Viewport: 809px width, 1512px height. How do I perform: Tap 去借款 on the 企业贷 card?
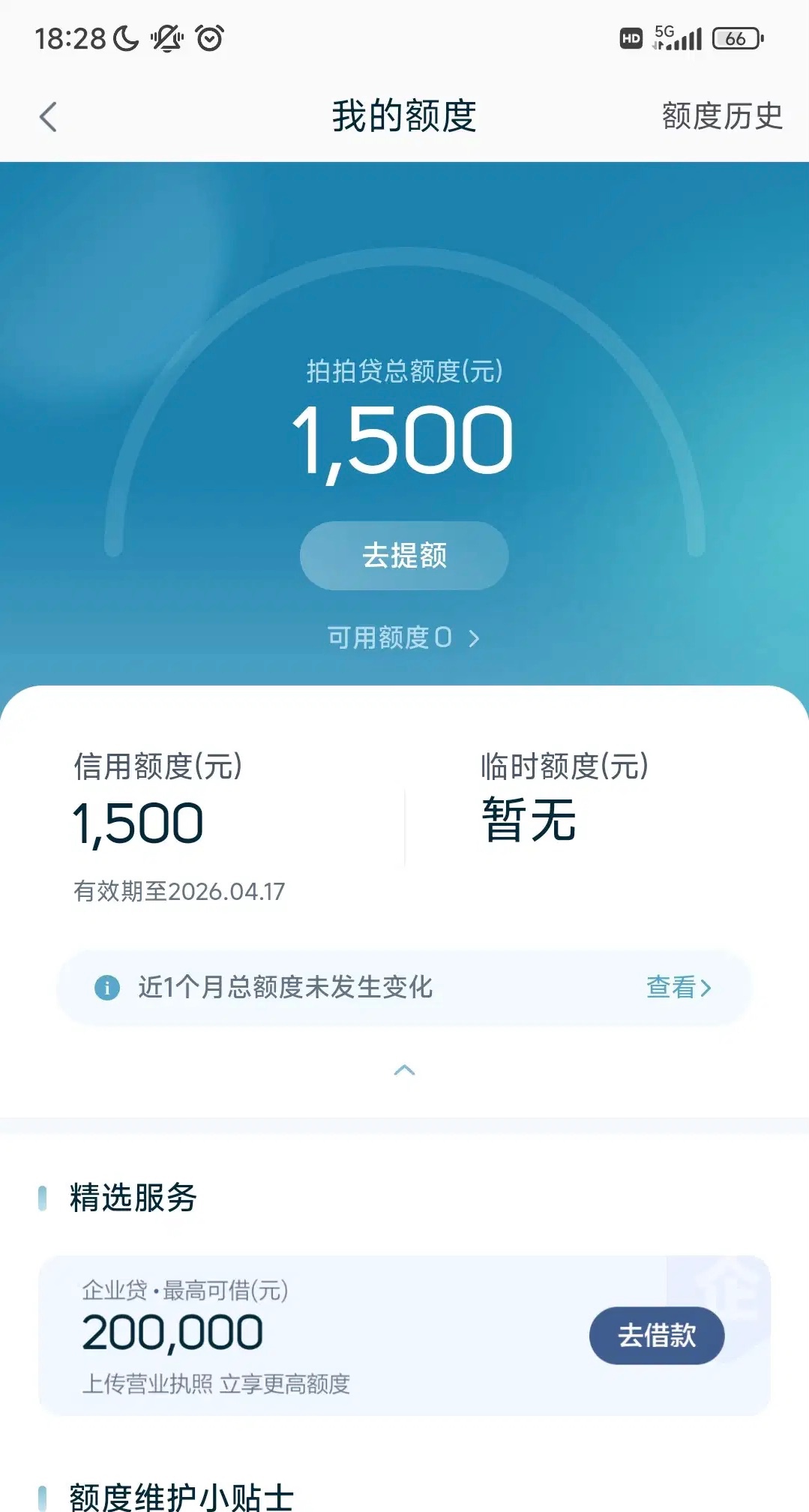[x=656, y=1336]
